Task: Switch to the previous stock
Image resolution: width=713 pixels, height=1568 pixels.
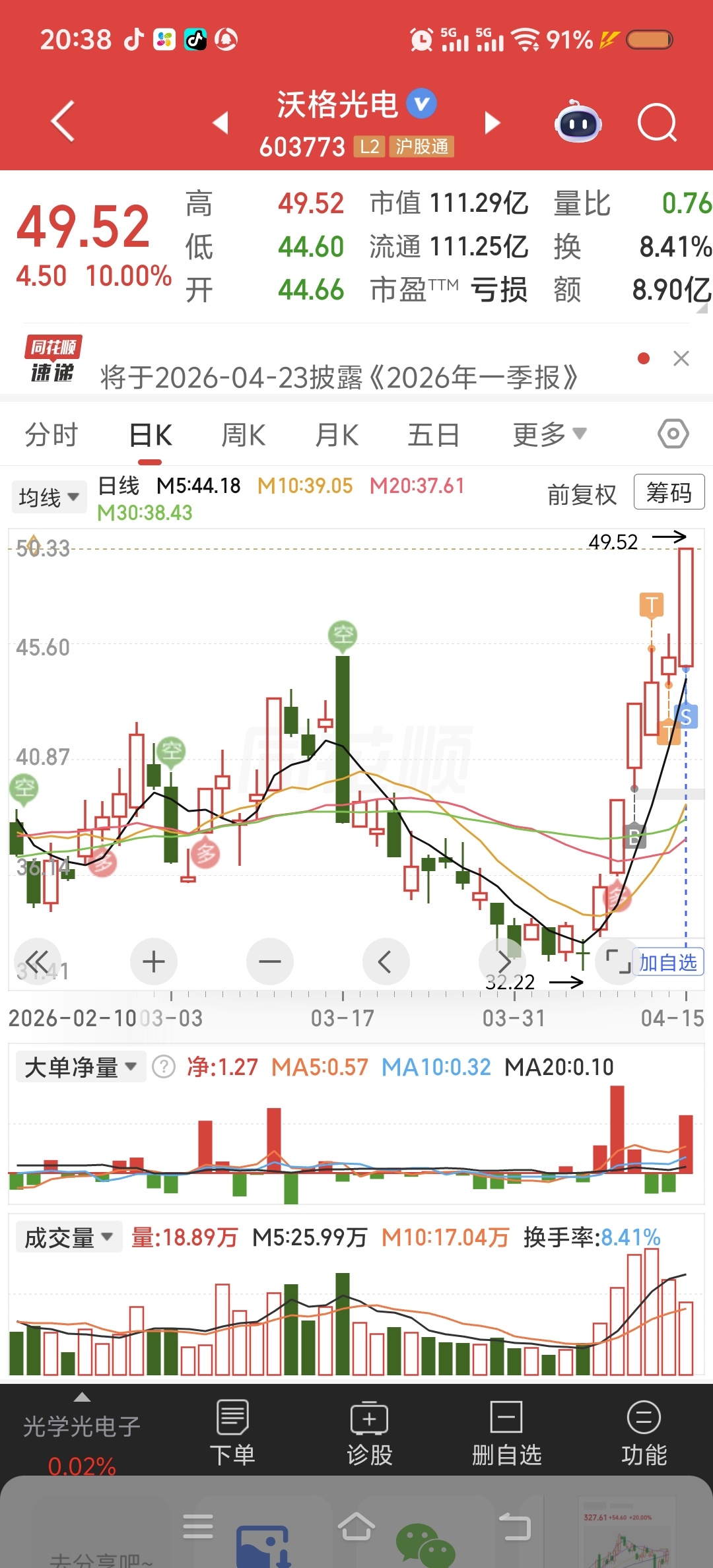Action: [221, 123]
